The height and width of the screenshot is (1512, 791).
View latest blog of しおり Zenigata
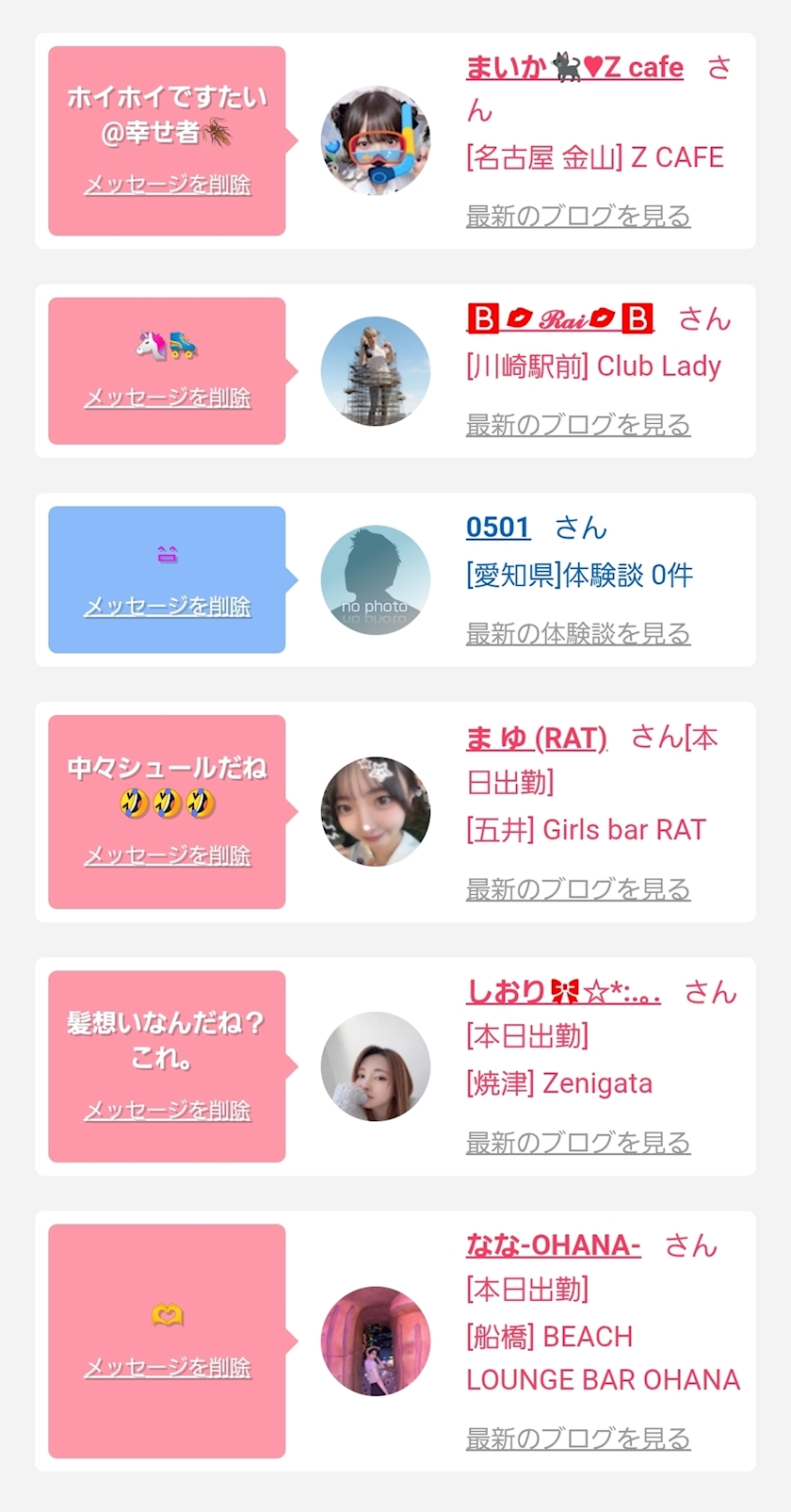point(578,1143)
